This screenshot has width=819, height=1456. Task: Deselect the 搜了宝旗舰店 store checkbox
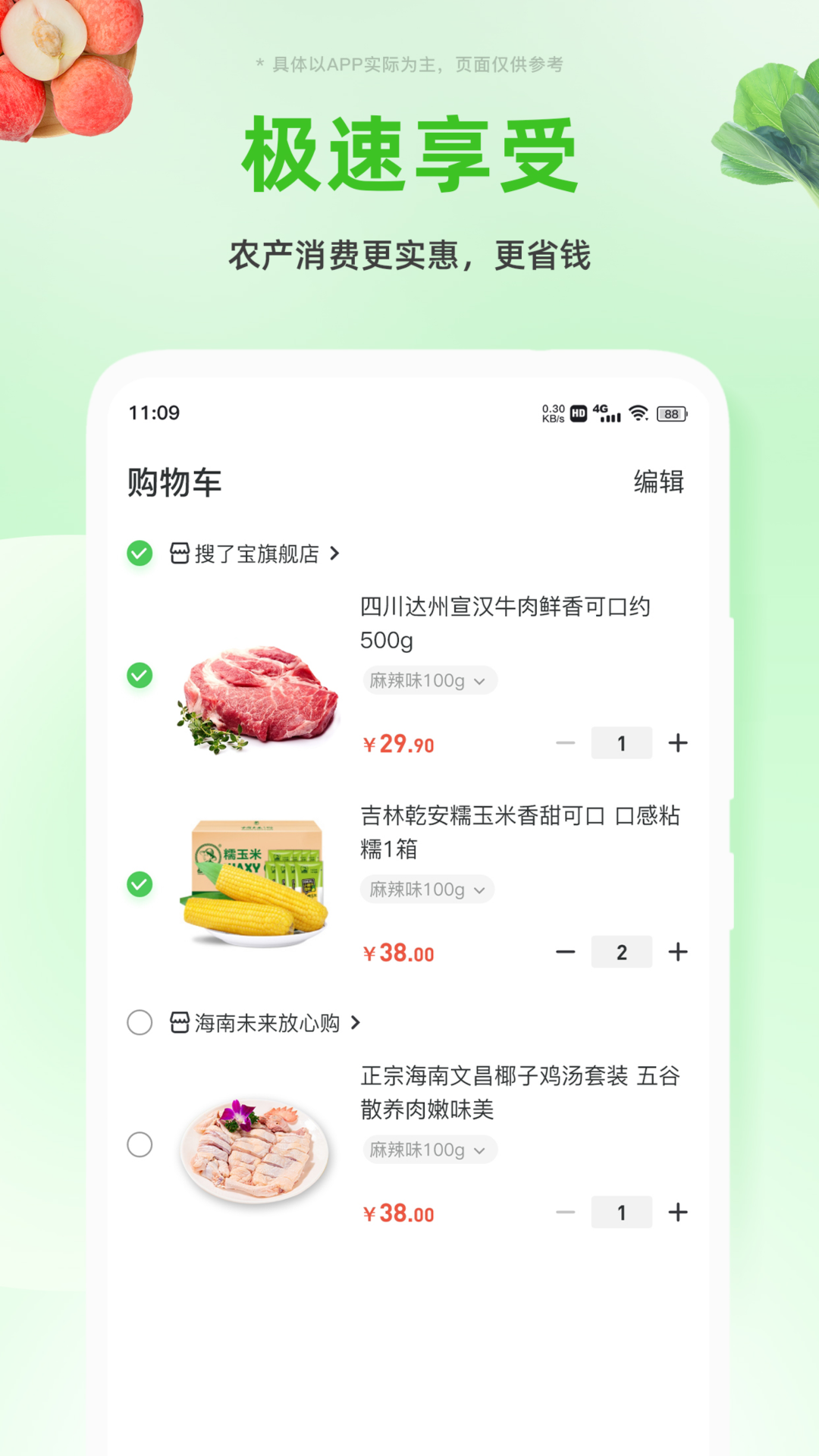coord(139,554)
